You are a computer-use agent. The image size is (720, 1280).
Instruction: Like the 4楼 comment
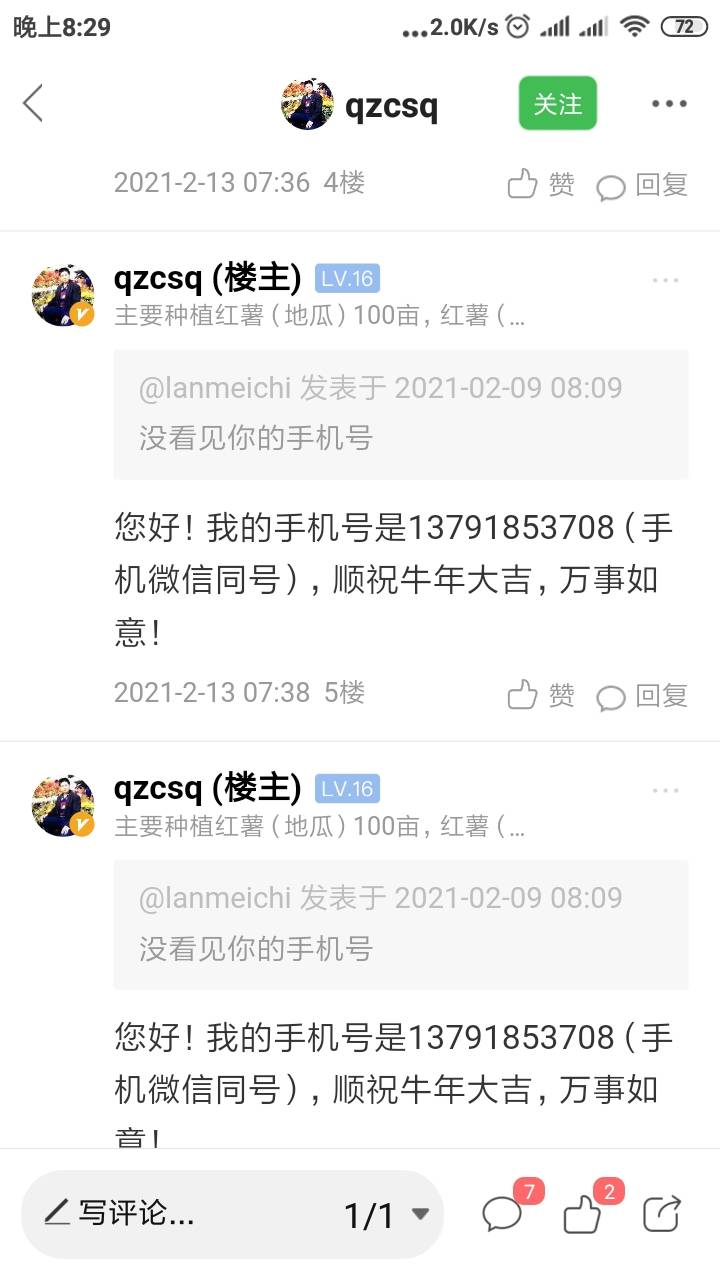pyautogui.click(x=541, y=184)
